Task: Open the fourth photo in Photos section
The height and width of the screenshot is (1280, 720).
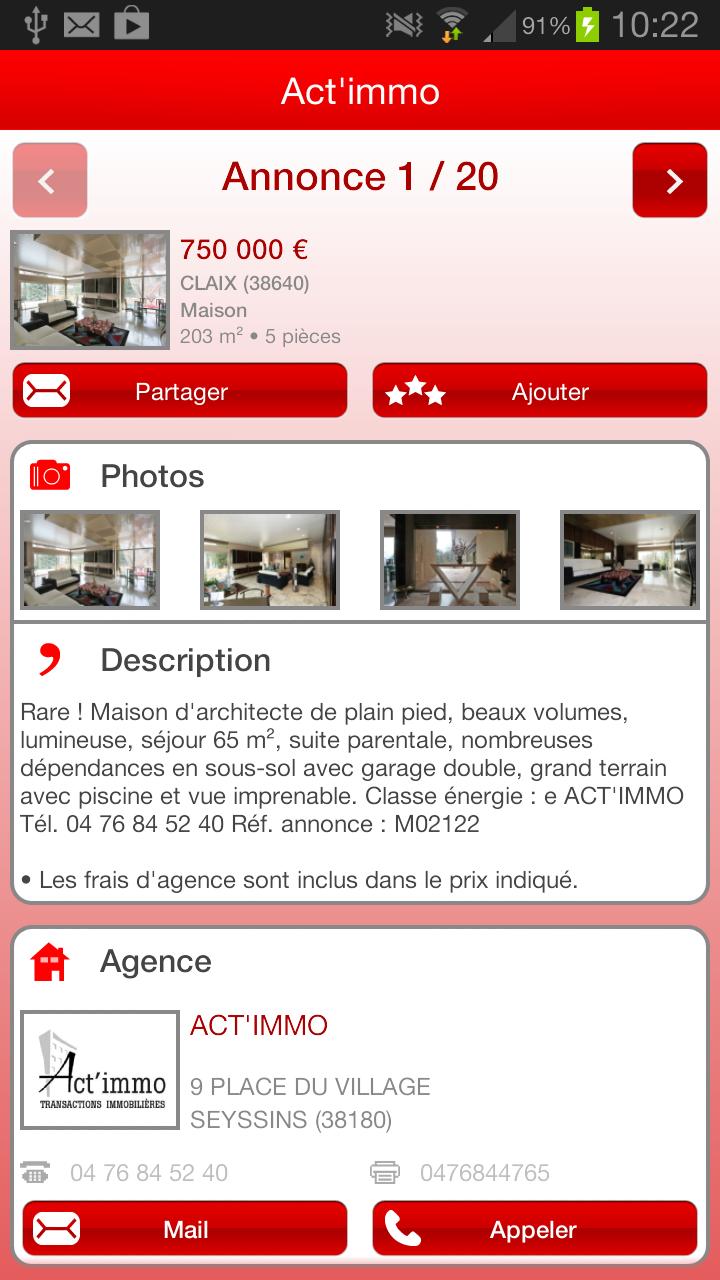Action: tap(630, 560)
